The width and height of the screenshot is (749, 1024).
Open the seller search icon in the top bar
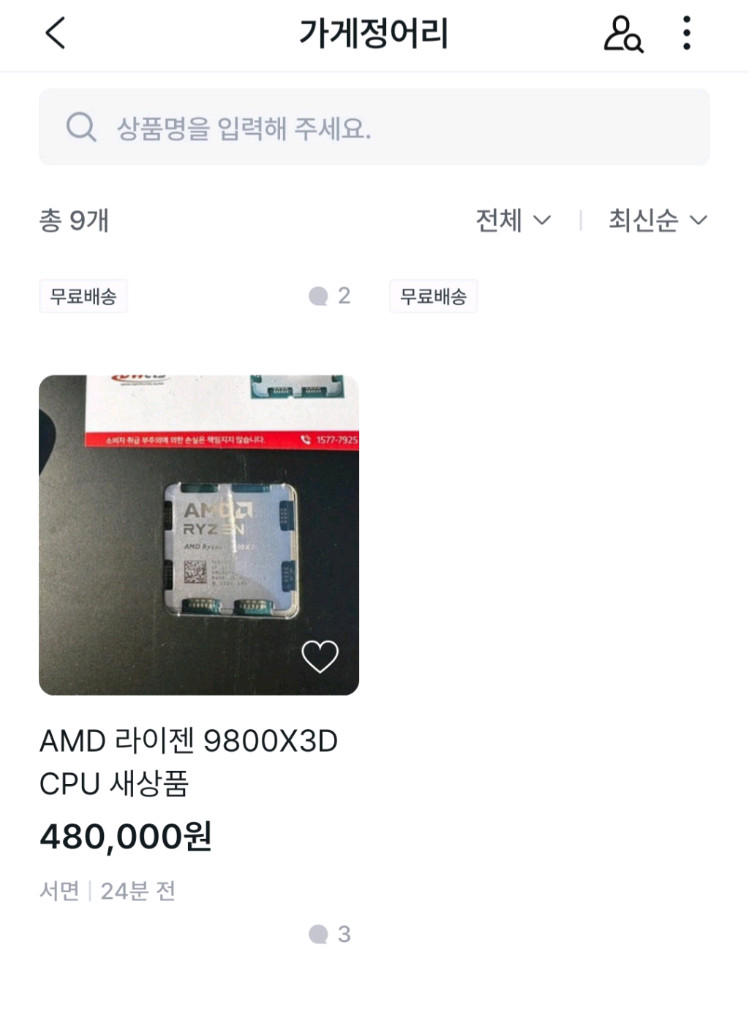point(622,34)
